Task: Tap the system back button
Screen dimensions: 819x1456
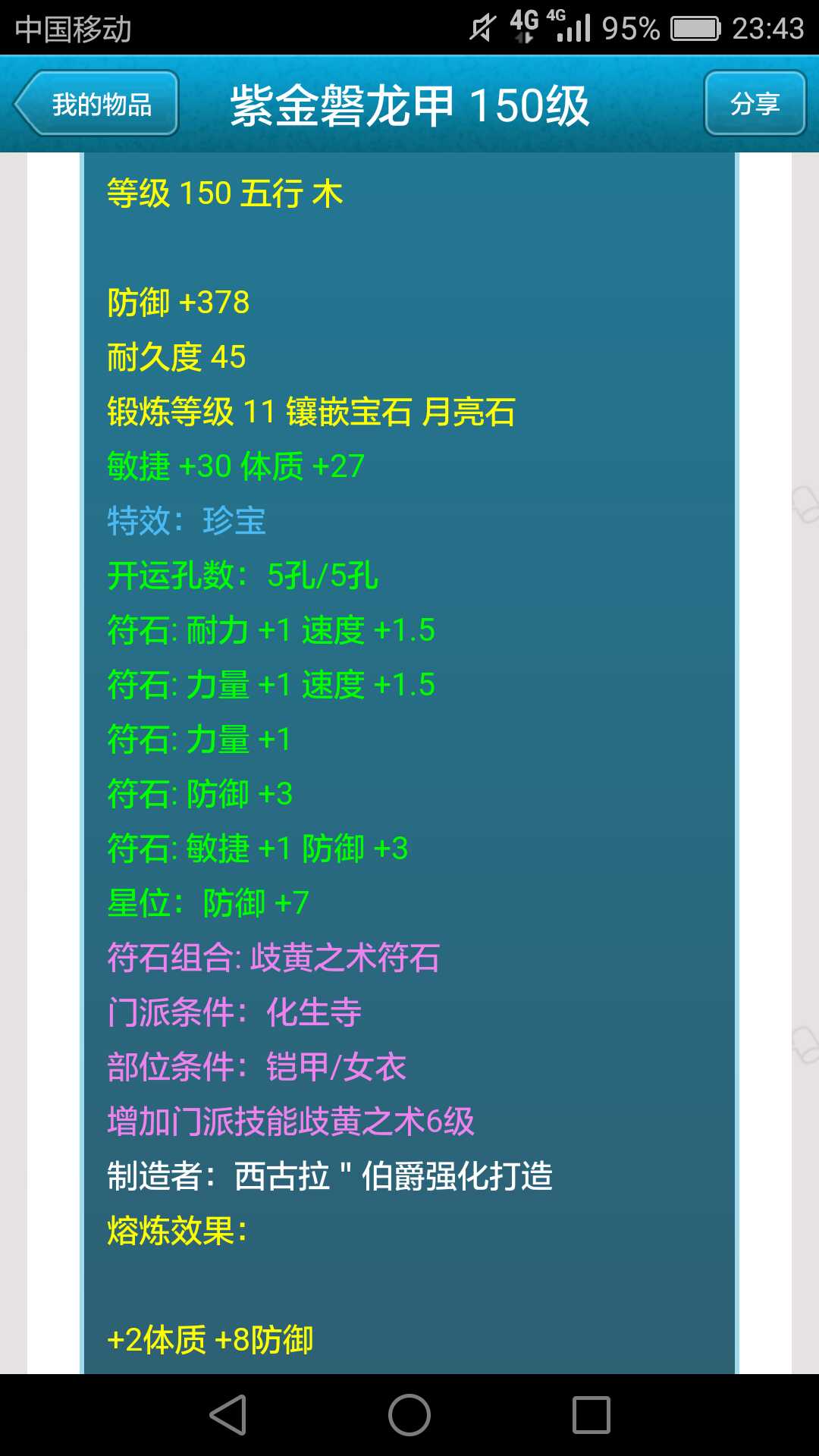Action: tap(228, 1415)
